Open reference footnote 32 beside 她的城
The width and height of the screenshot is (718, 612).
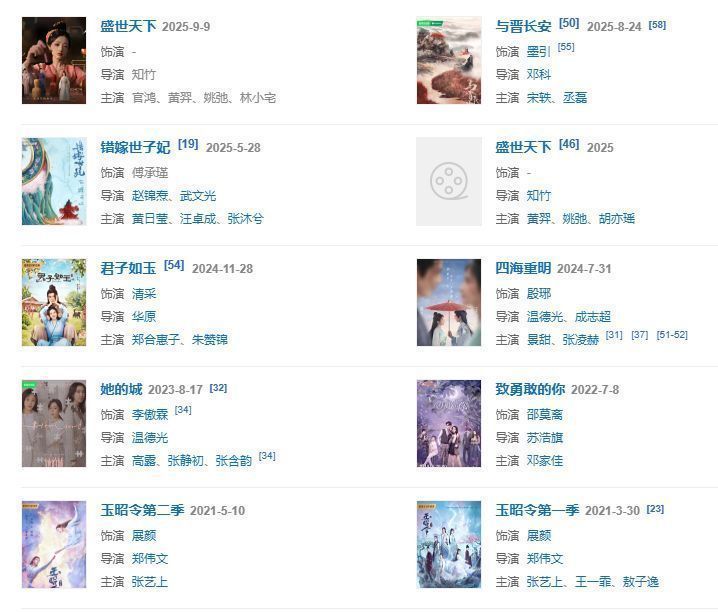(x=218, y=388)
